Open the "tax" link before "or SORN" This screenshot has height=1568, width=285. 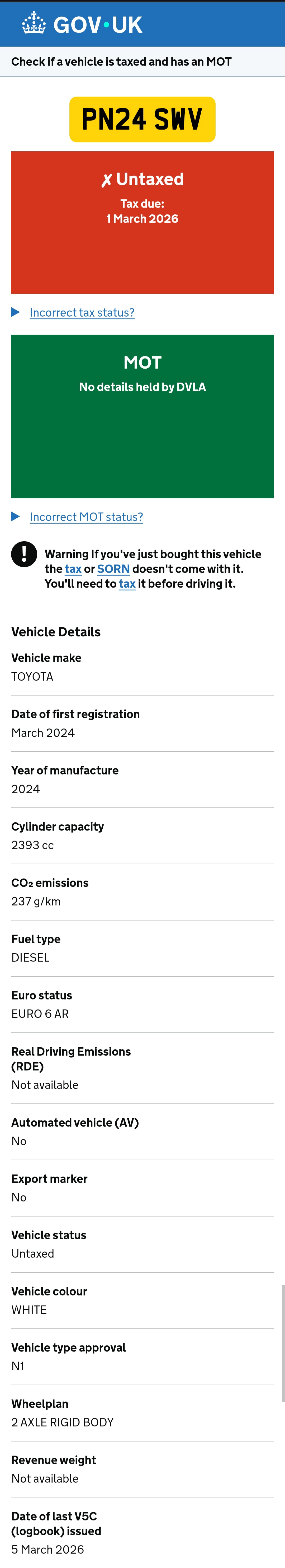73,569
